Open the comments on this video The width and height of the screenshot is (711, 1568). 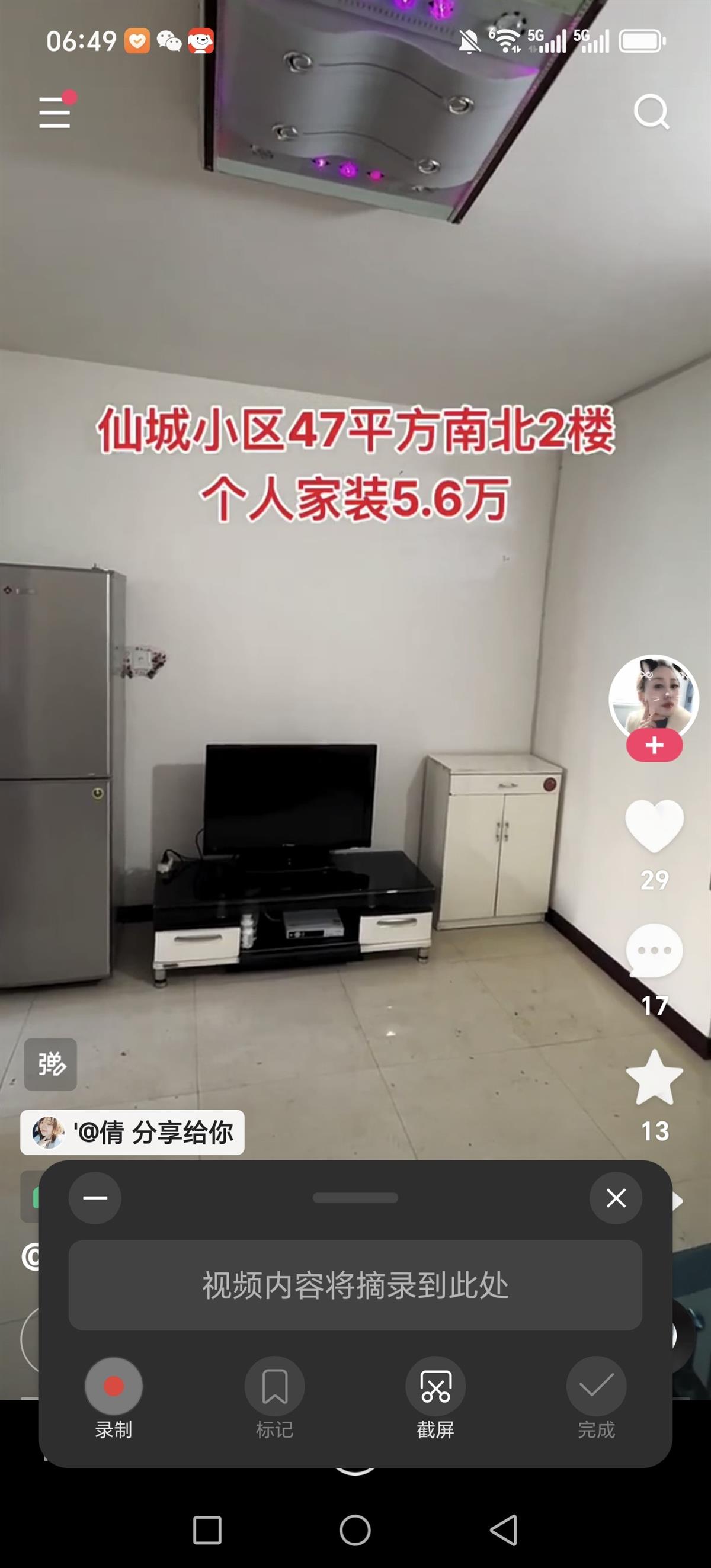point(654,950)
